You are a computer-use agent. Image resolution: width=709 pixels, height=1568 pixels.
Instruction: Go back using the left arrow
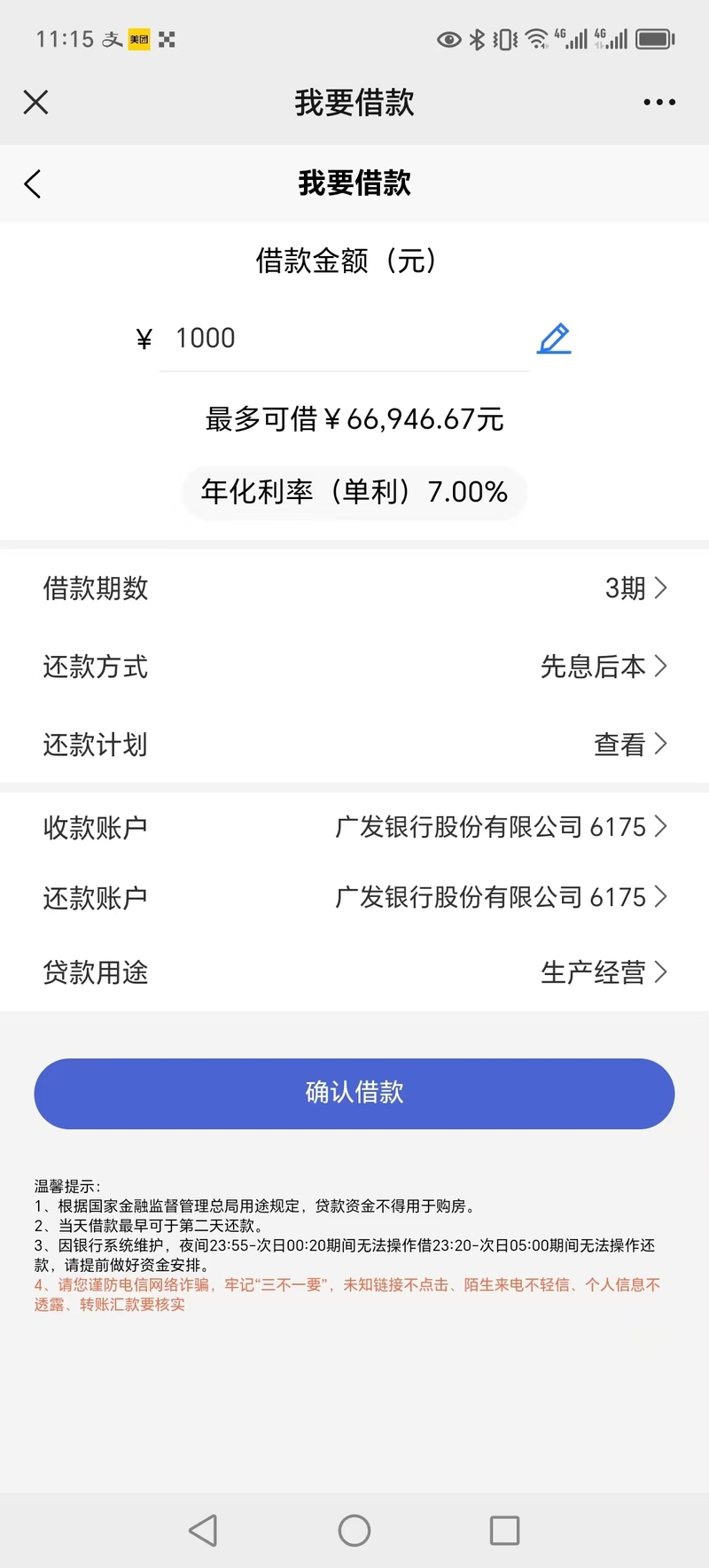[34, 184]
